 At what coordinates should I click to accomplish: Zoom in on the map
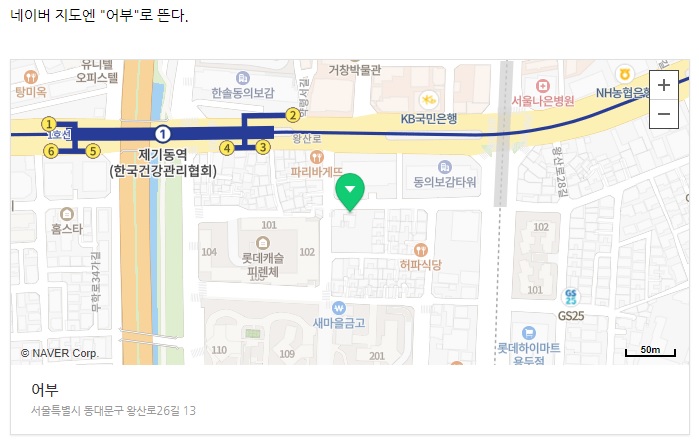pyautogui.click(x=664, y=86)
